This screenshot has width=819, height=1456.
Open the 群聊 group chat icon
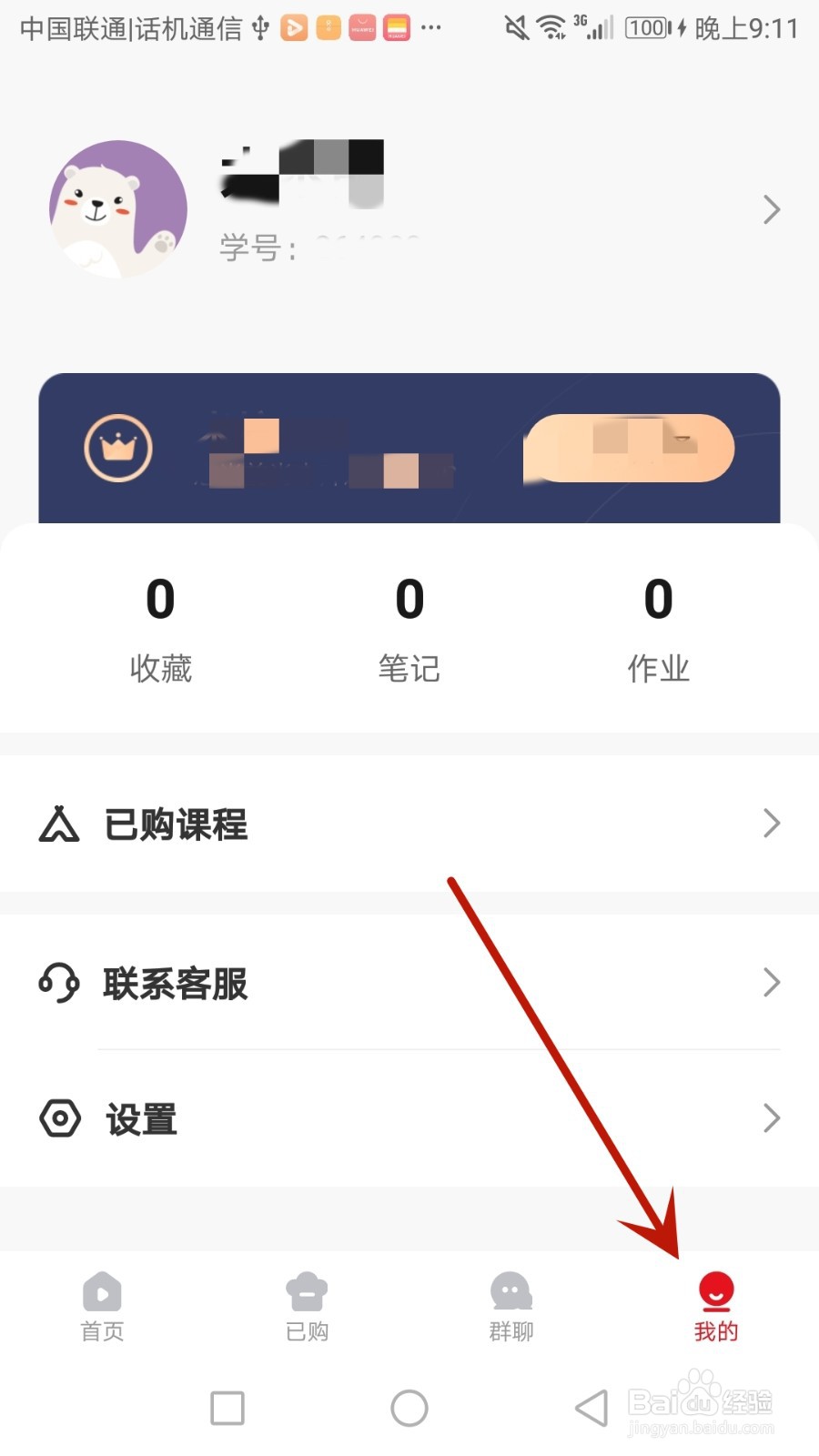point(511,1290)
